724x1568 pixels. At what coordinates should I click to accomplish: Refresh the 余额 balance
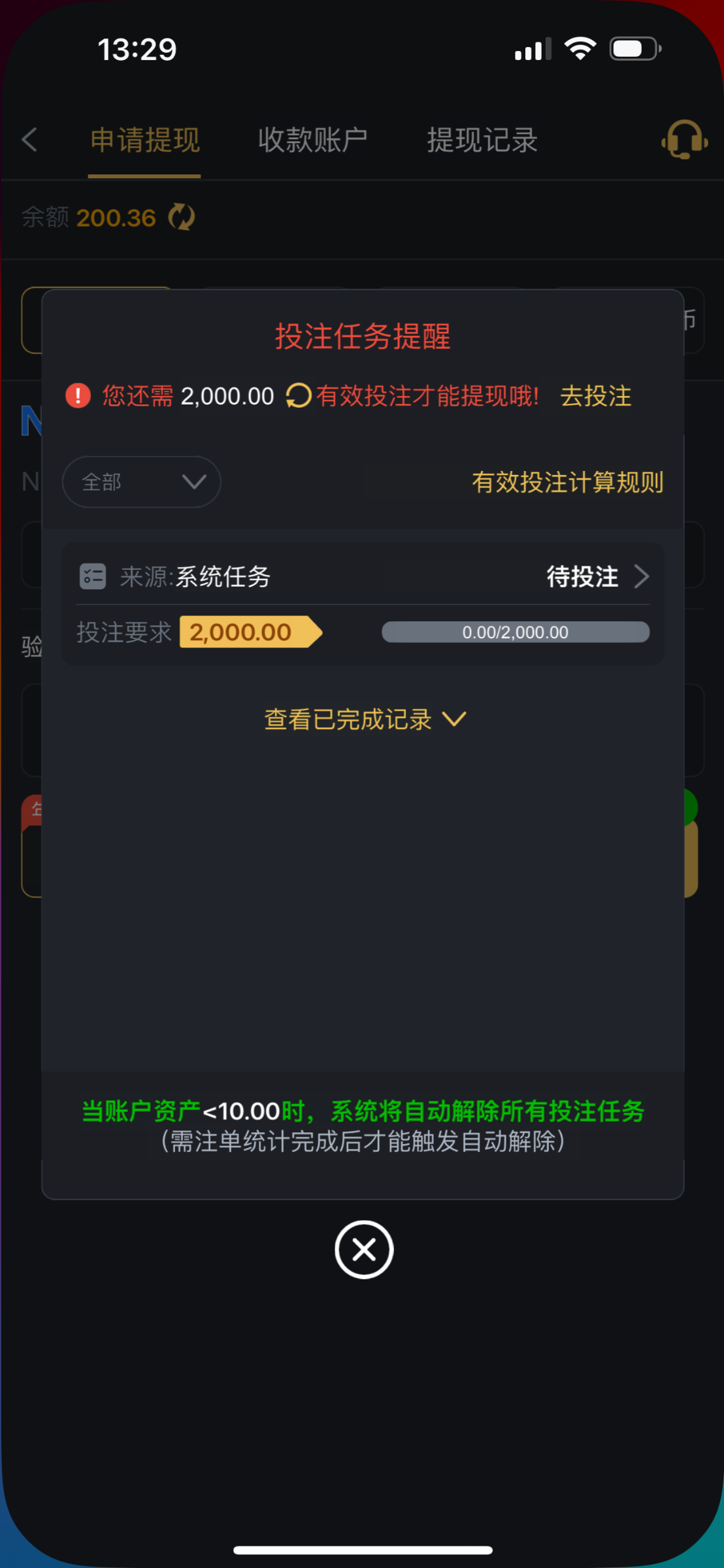(182, 218)
